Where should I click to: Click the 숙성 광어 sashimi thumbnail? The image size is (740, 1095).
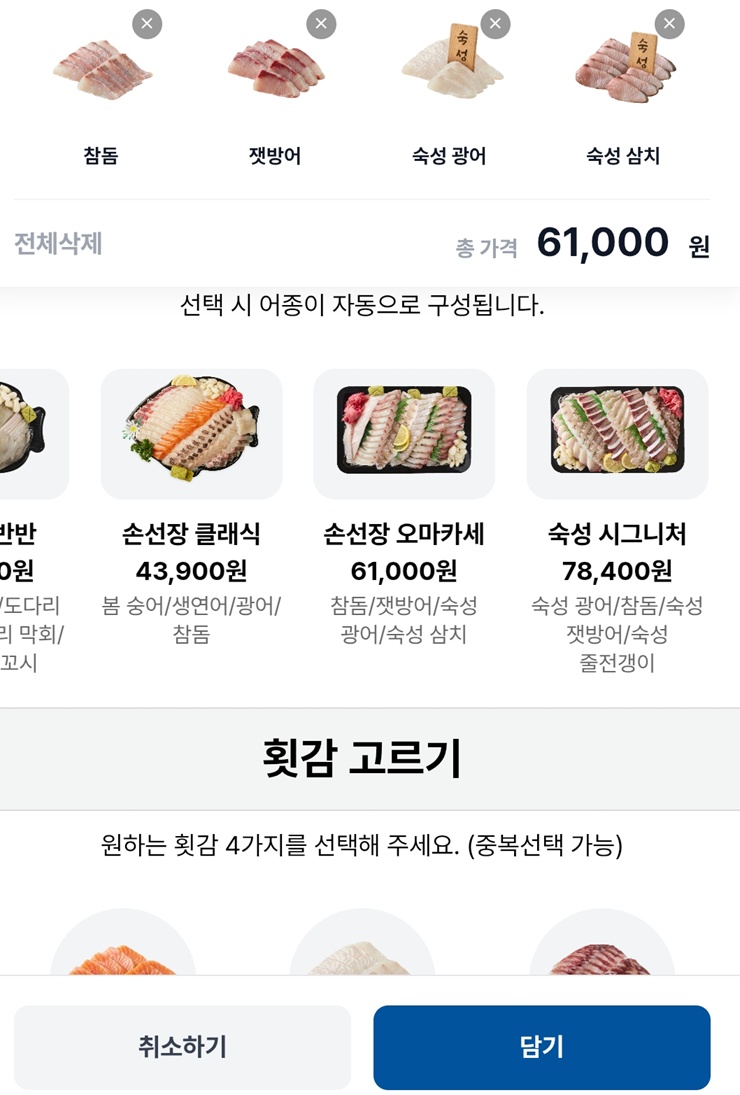(451, 70)
